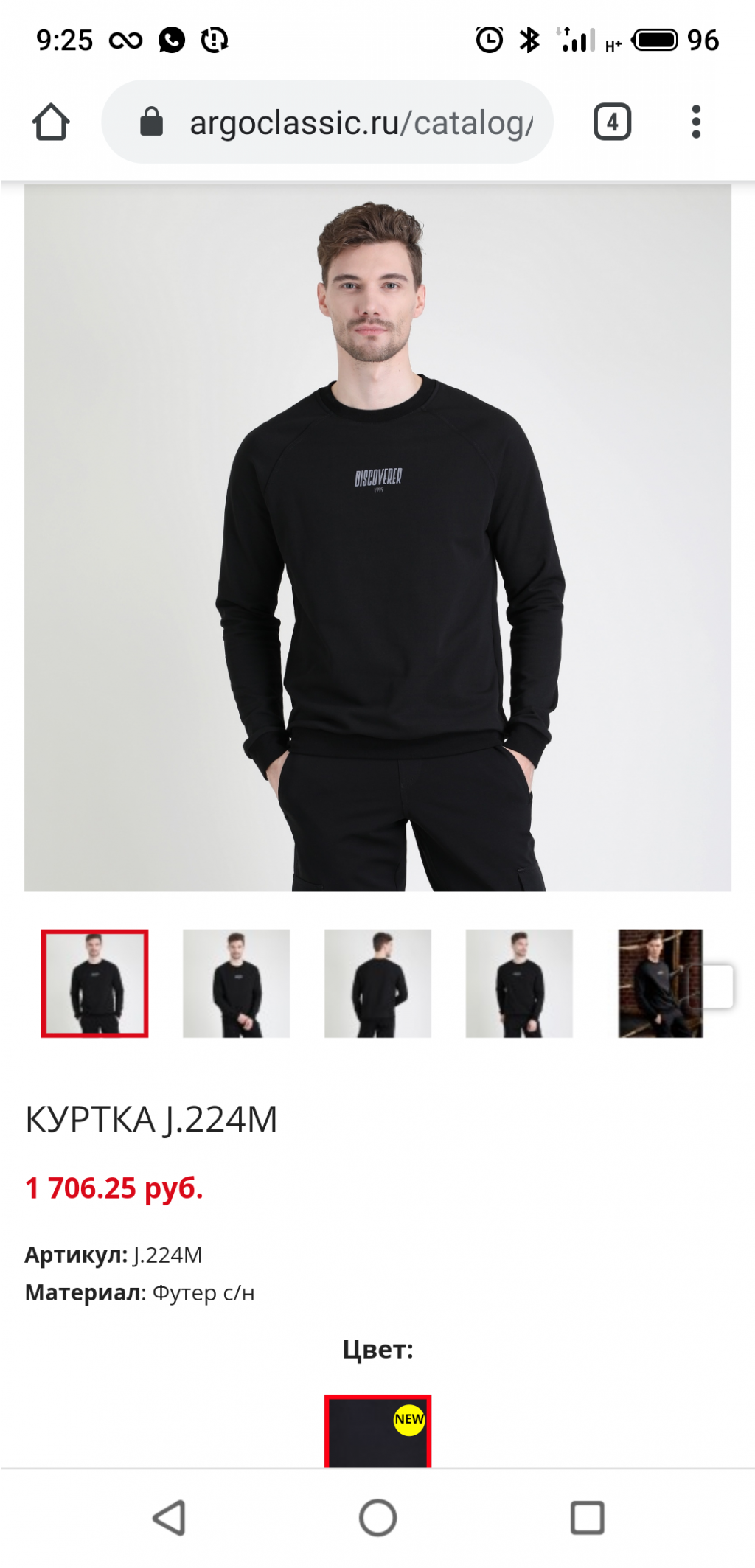Show the fourth product thumbnail
Image resolution: width=755 pixels, height=1568 pixels.
[x=519, y=983]
